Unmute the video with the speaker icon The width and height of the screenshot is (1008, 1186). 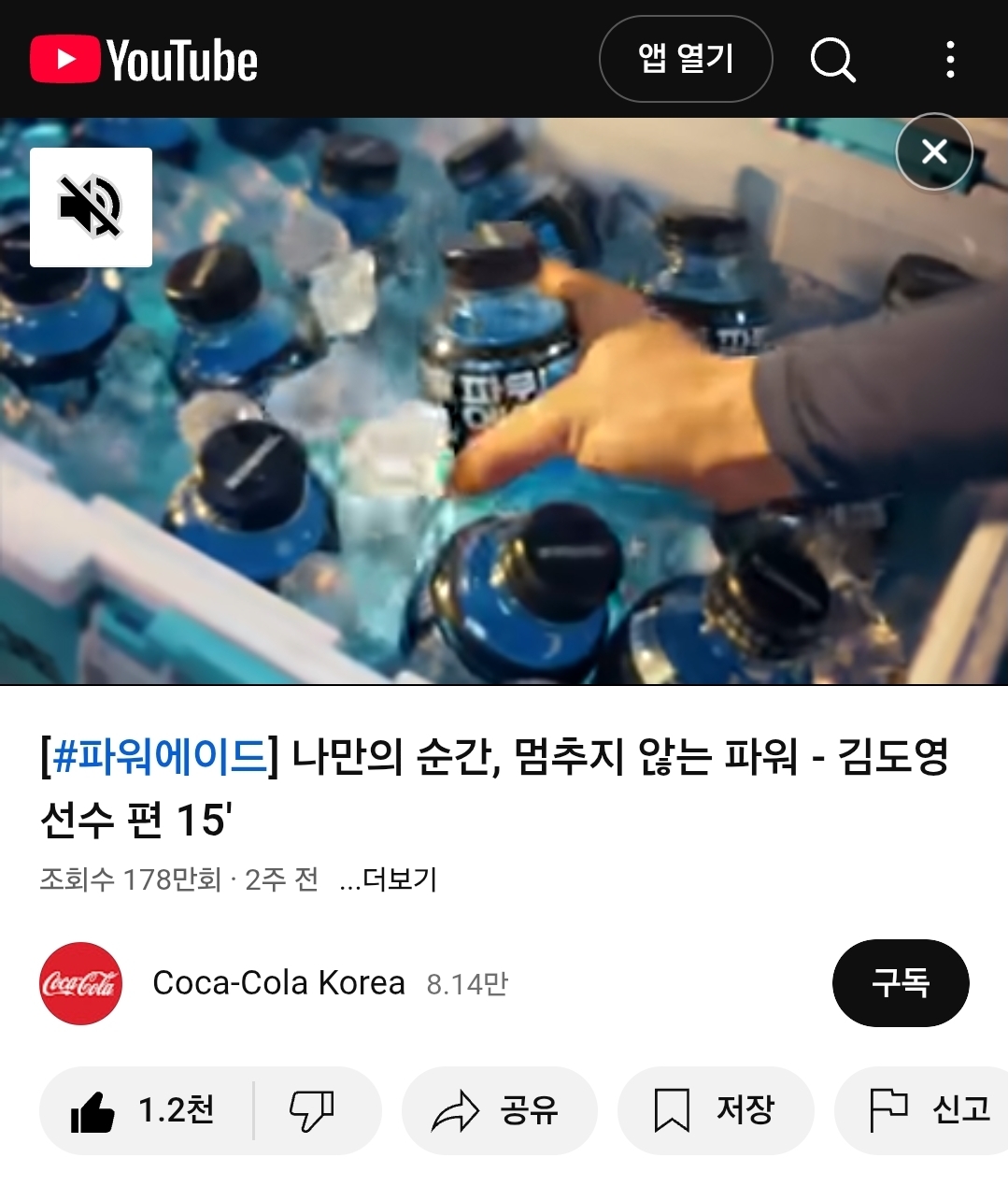(x=92, y=207)
